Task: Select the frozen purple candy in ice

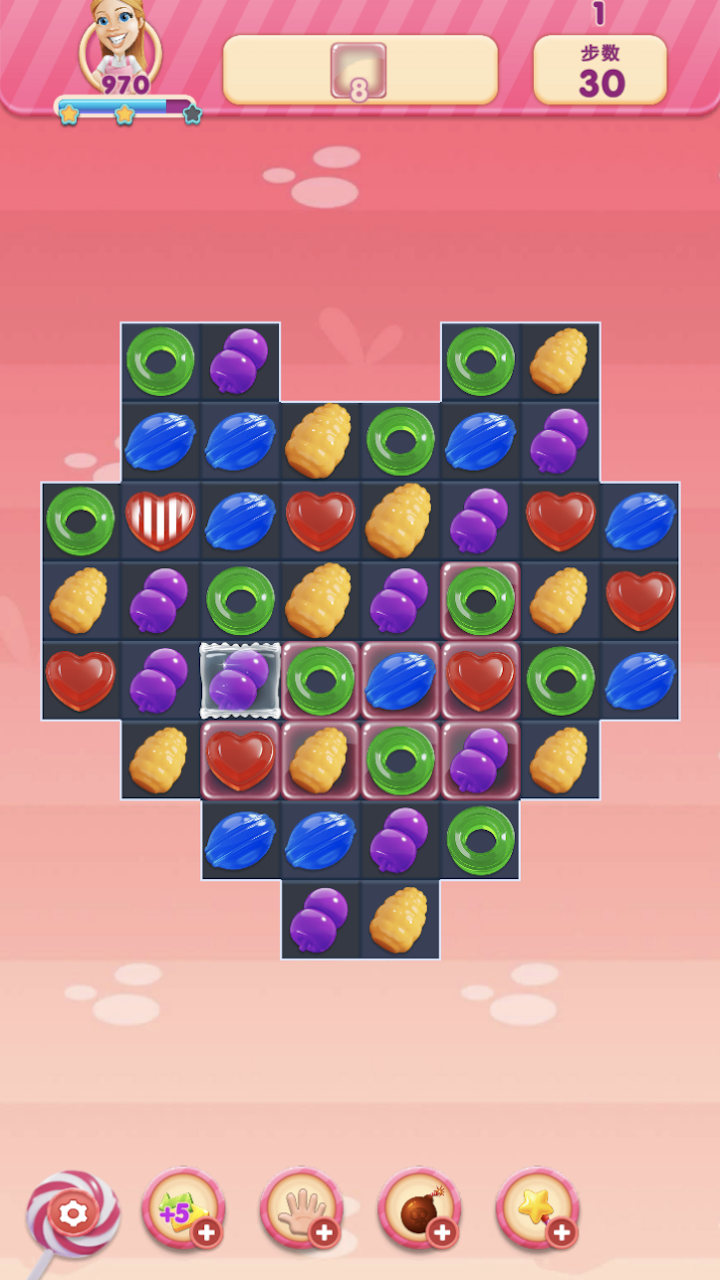Action: [240, 681]
